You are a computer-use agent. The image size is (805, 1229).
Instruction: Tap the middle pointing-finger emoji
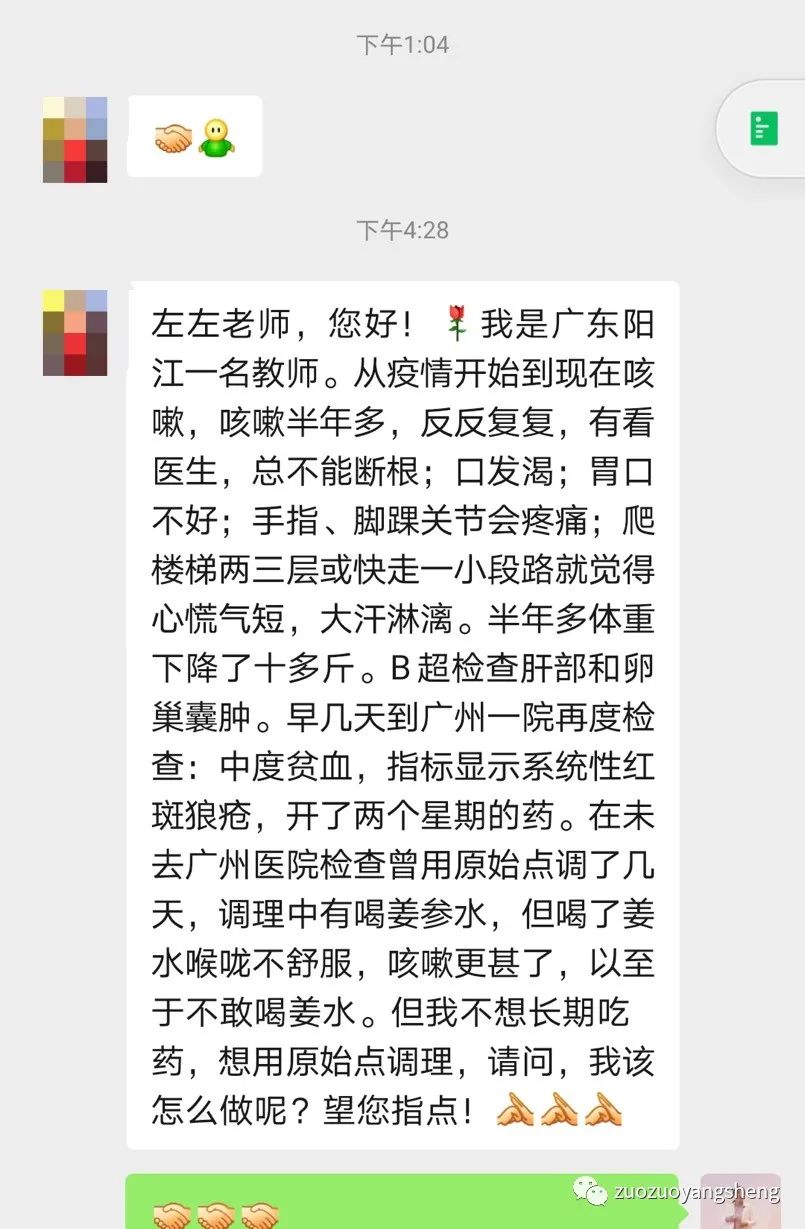click(563, 1111)
